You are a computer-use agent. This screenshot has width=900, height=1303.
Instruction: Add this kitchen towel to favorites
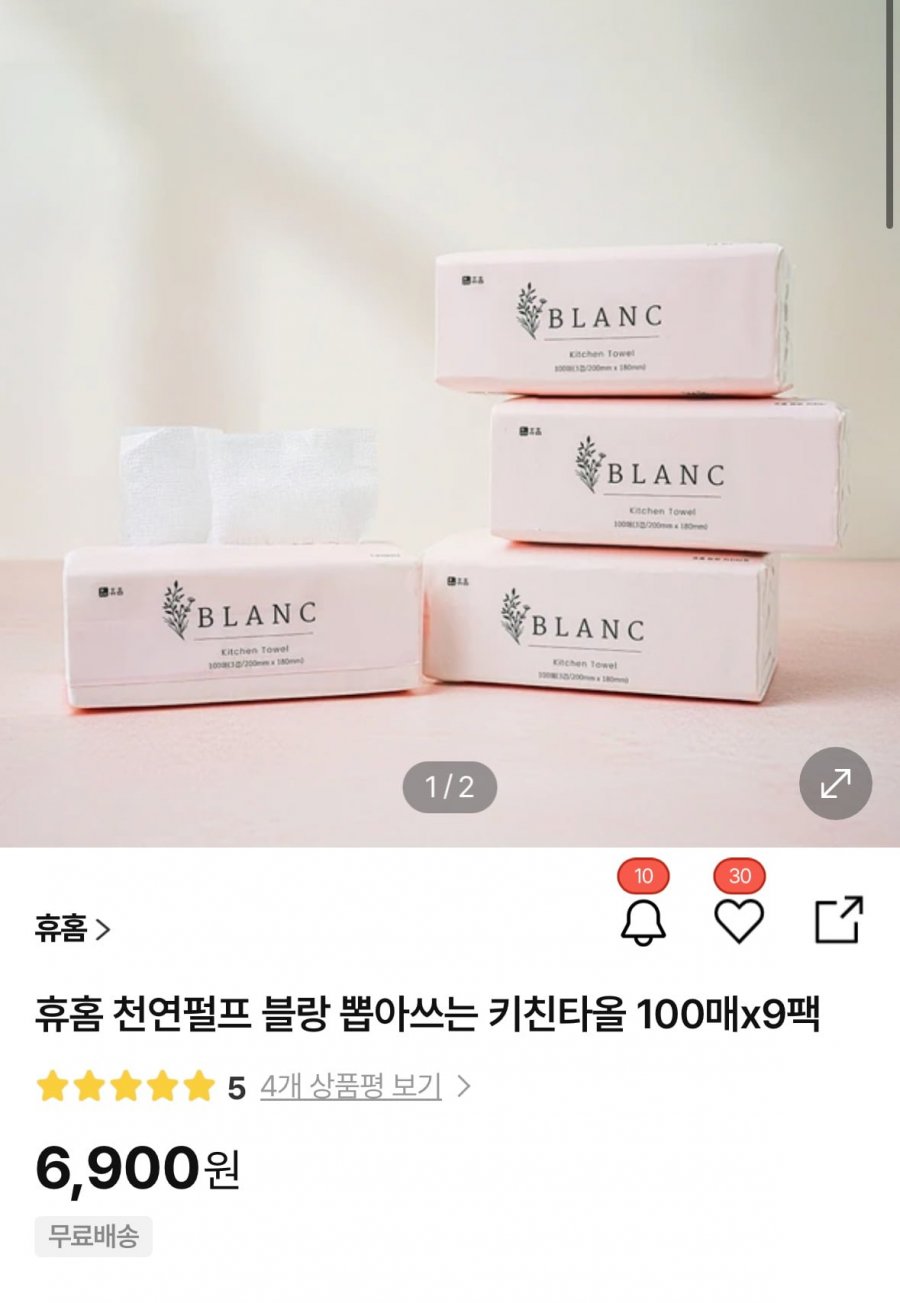click(739, 920)
